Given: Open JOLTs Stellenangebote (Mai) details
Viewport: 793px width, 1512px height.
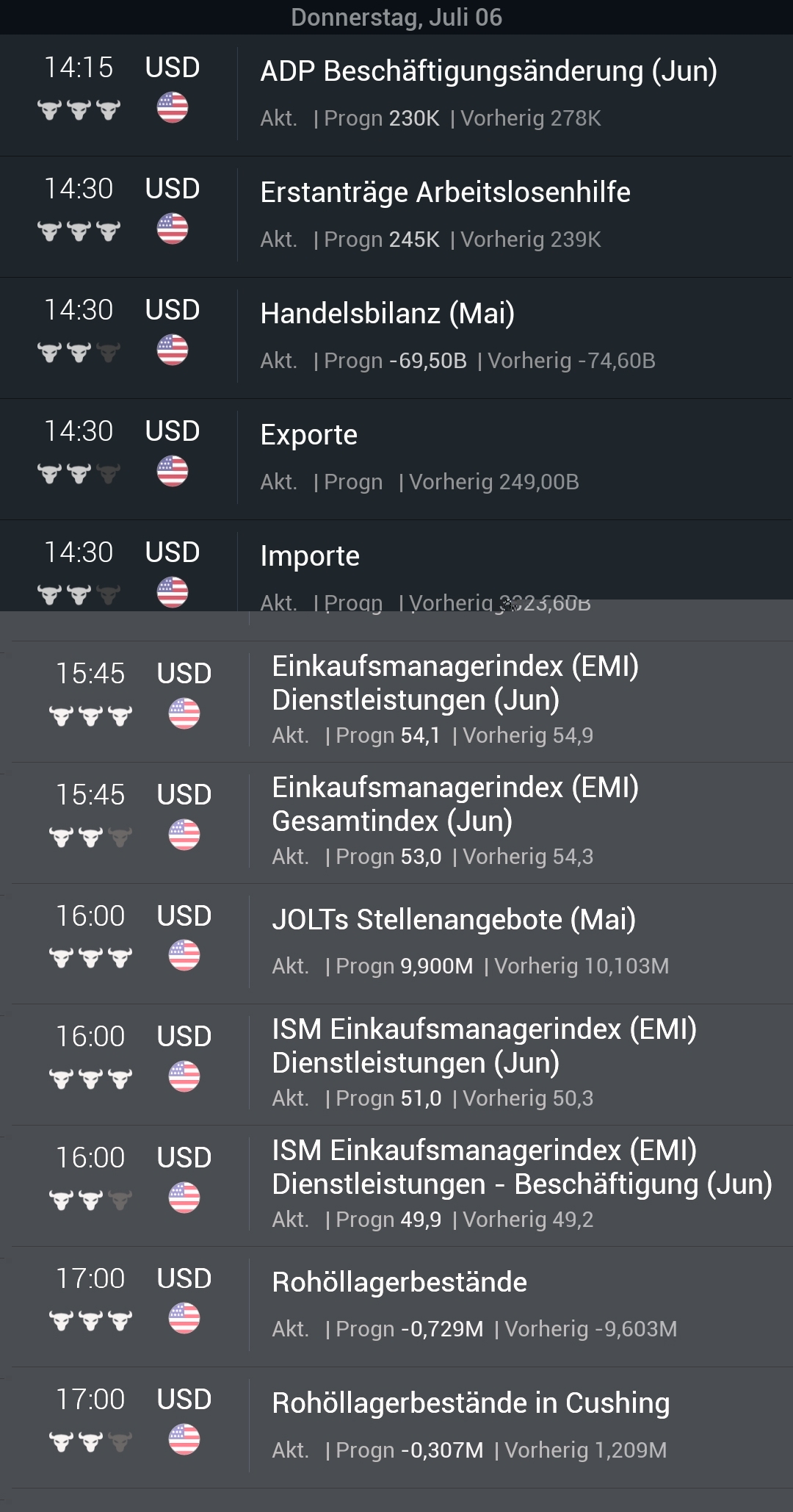Looking at the screenshot, I should click(x=454, y=921).
